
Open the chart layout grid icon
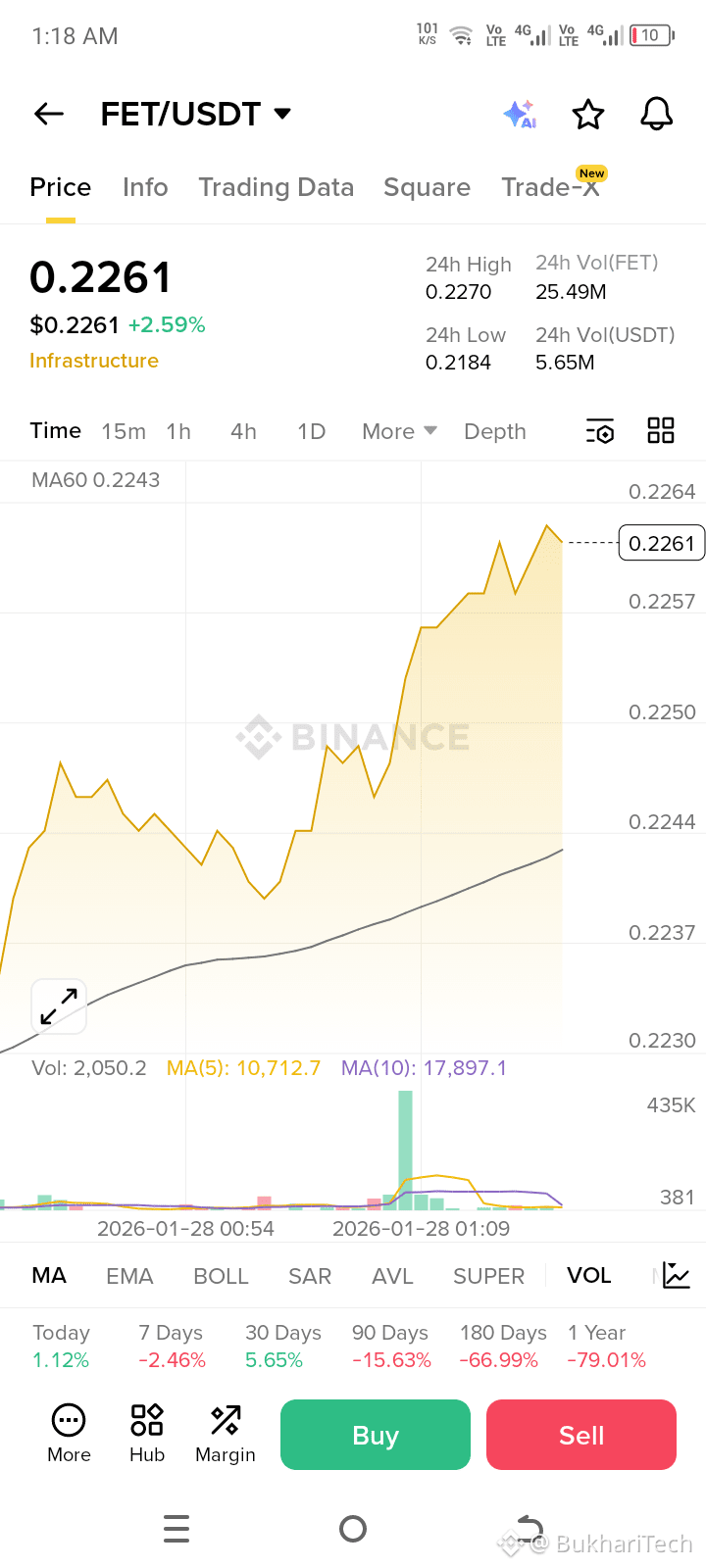coord(660,429)
